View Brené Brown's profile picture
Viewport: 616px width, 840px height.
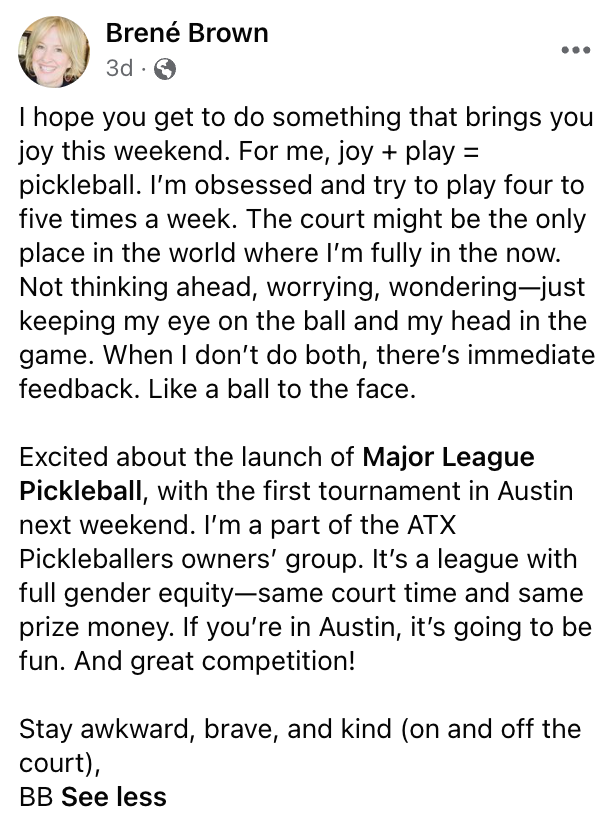pyautogui.click(x=54, y=51)
